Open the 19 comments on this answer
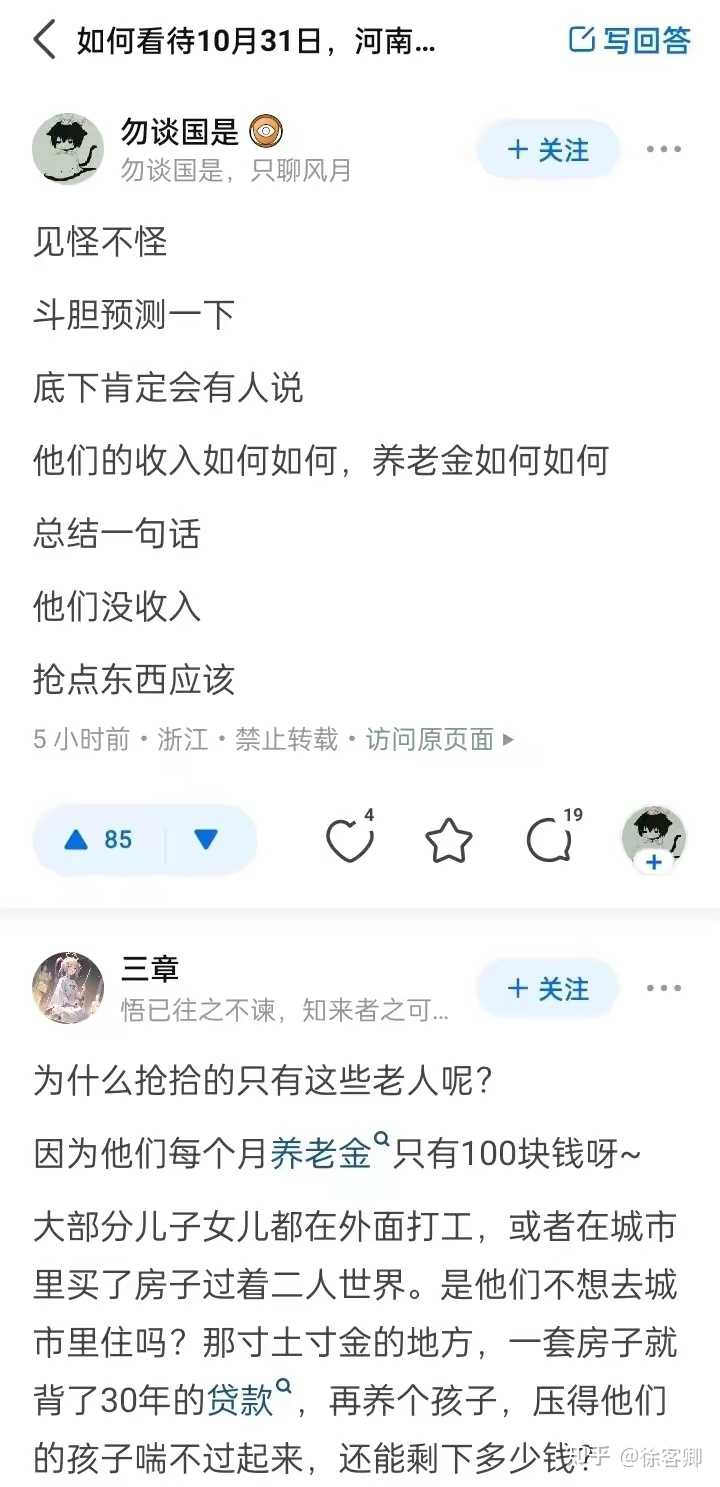The width and height of the screenshot is (720, 1487). [552, 838]
